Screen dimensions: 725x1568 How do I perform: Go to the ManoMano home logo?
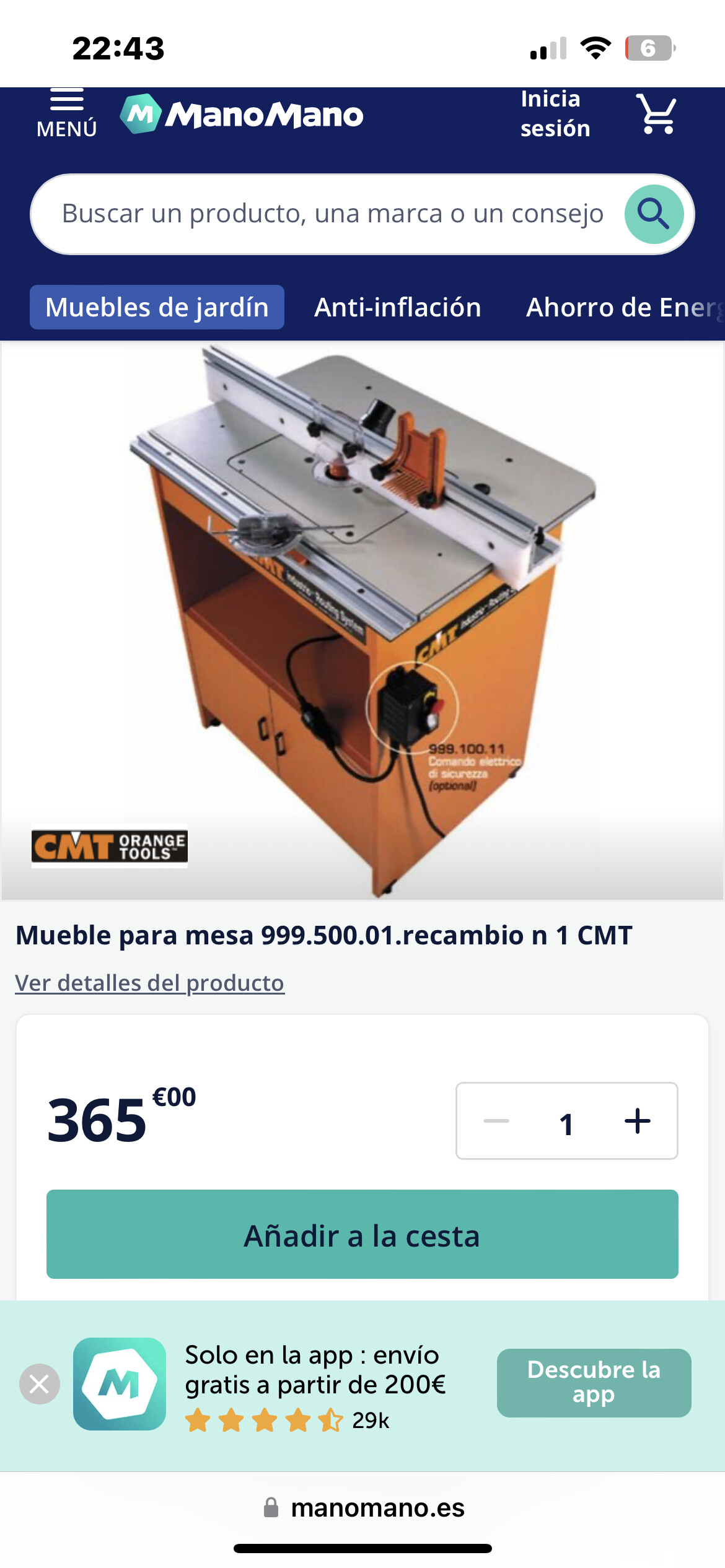(x=241, y=114)
